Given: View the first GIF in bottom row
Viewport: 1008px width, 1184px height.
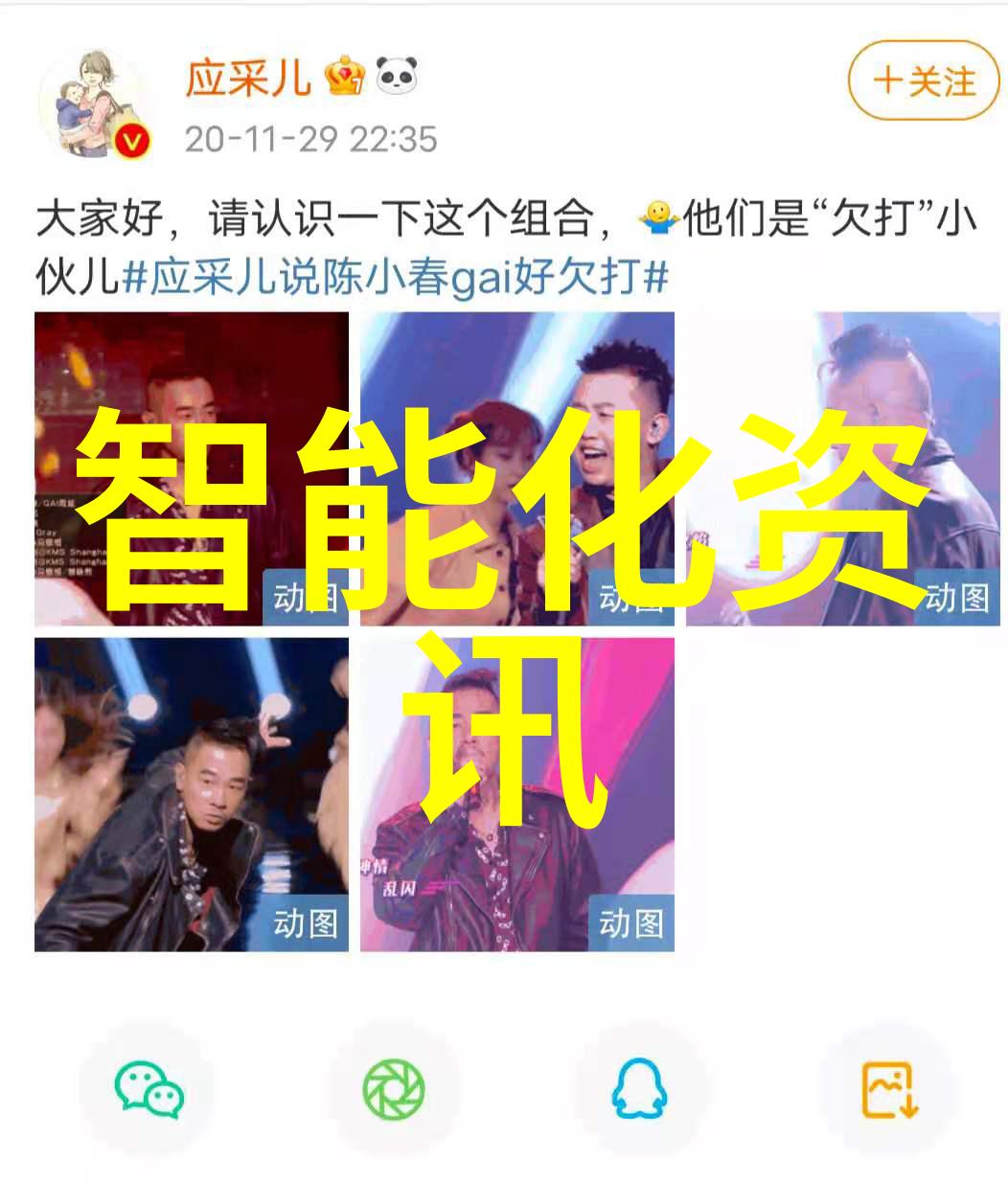Looking at the screenshot, I should [191, 795].
